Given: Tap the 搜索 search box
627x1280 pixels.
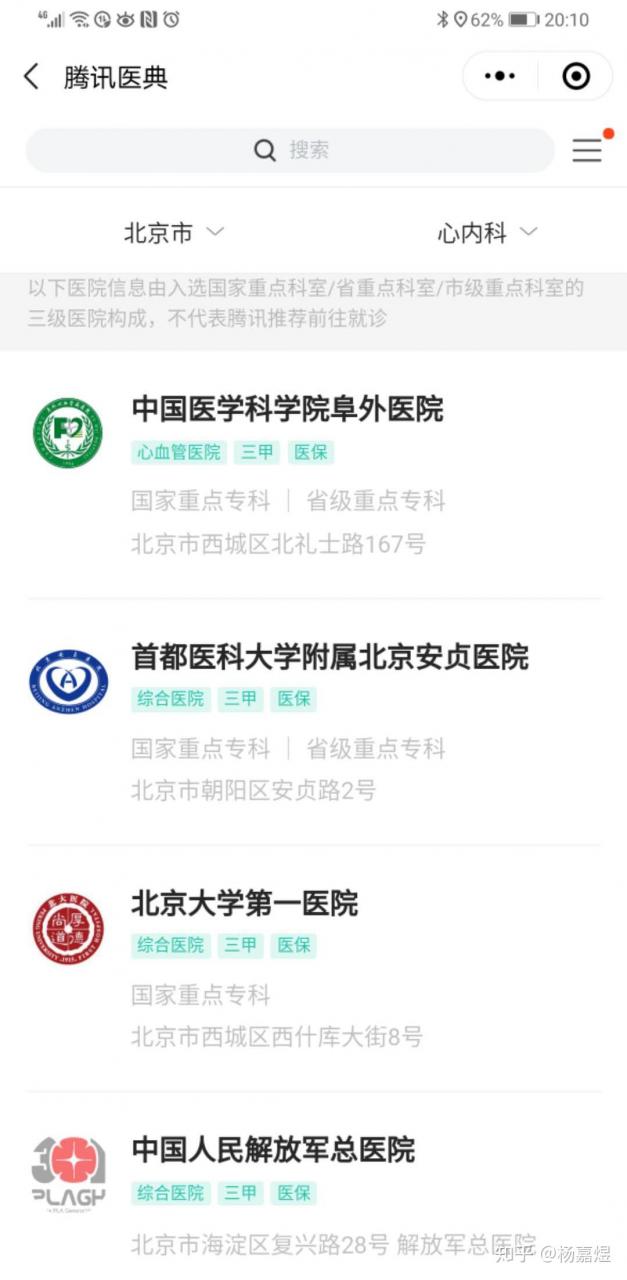Looking at the screenshot, I should 290,150.
